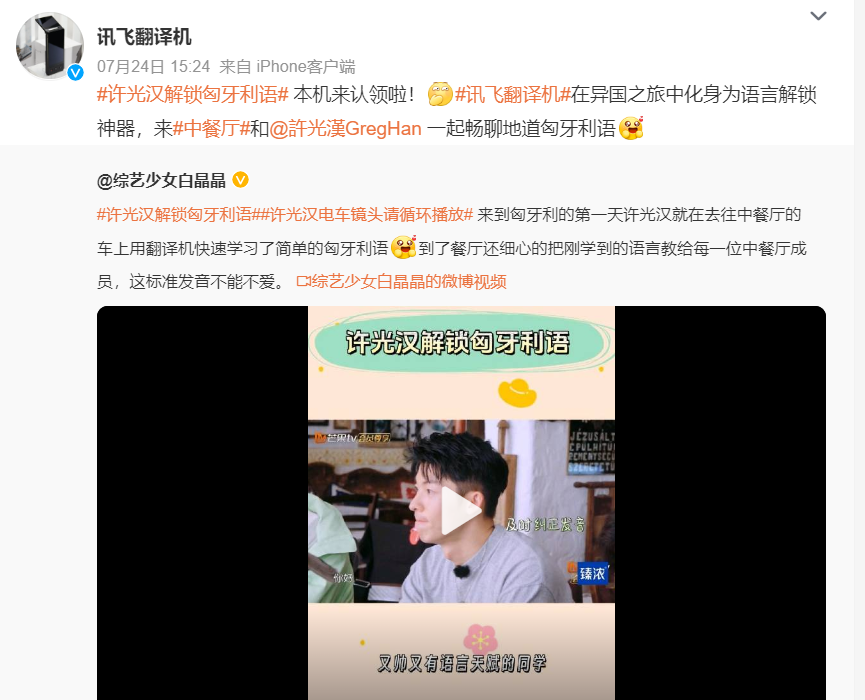Open the post timestamp 07月24日 15:24
Screen dimensions: 865x700
click(153, 67)
